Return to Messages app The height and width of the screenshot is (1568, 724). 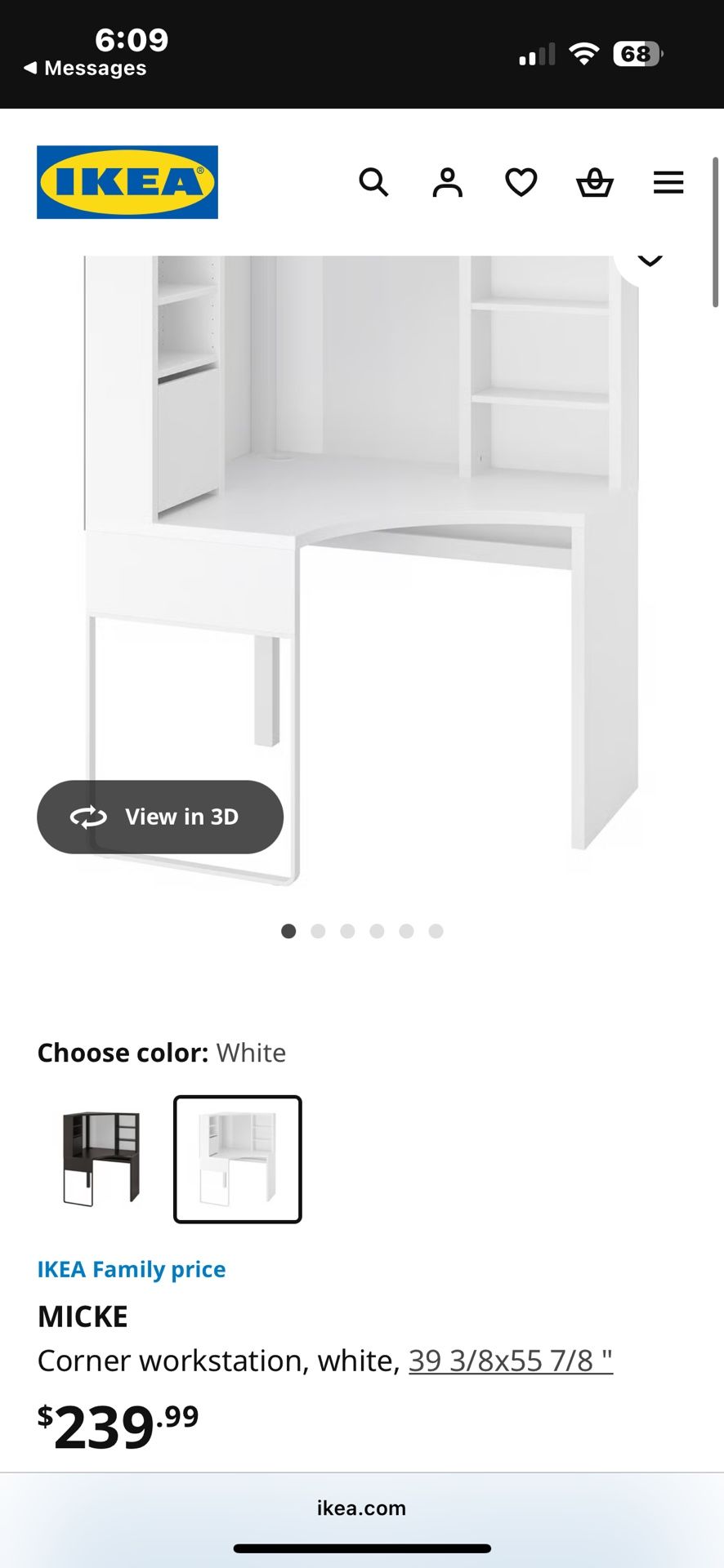[86, 69]
